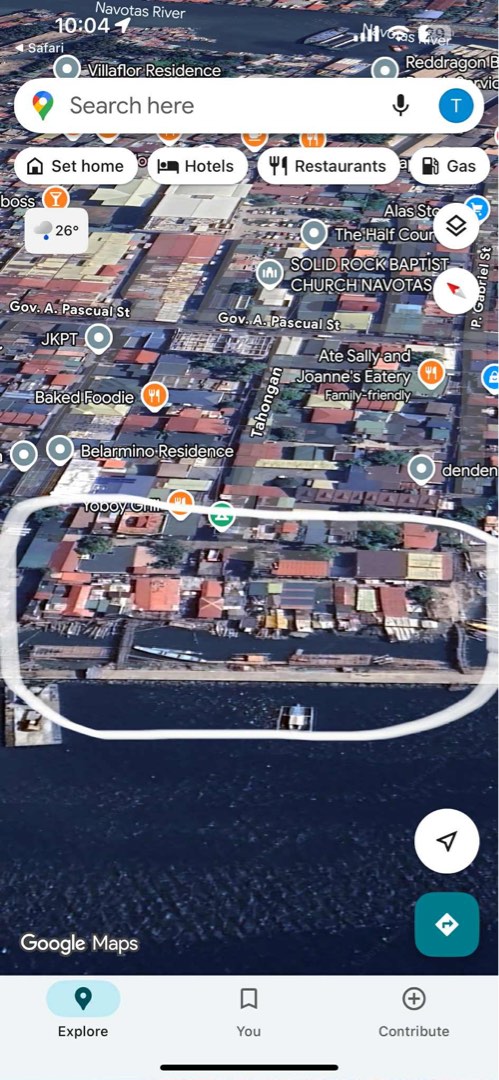Viewport: 499px width, 1080px height.
Task: Reset map orientation with the compass
Action: pos(456,291)
